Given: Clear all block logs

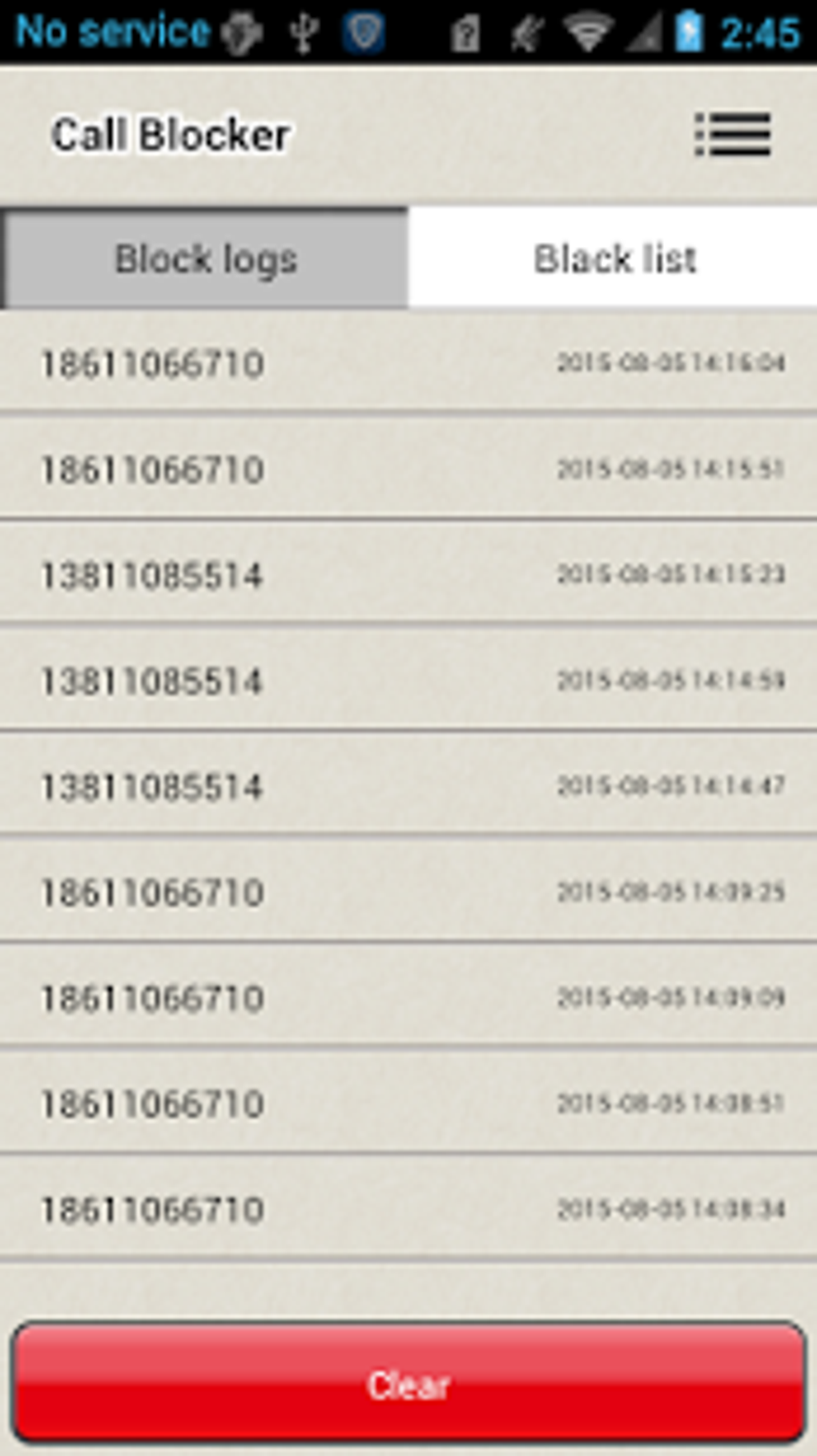Looking at the screenshot, I should pos(408,1384).
